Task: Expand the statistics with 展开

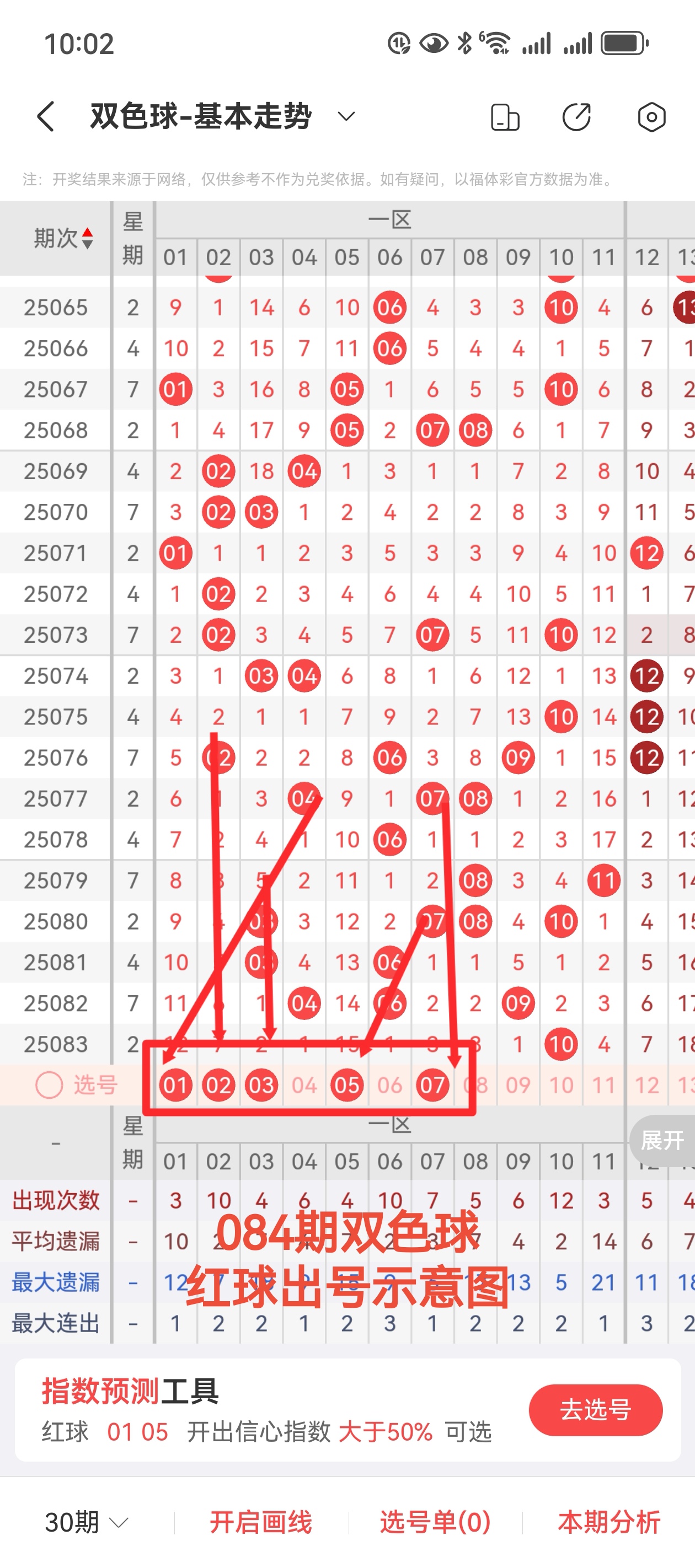Action: coord(662,1140)
